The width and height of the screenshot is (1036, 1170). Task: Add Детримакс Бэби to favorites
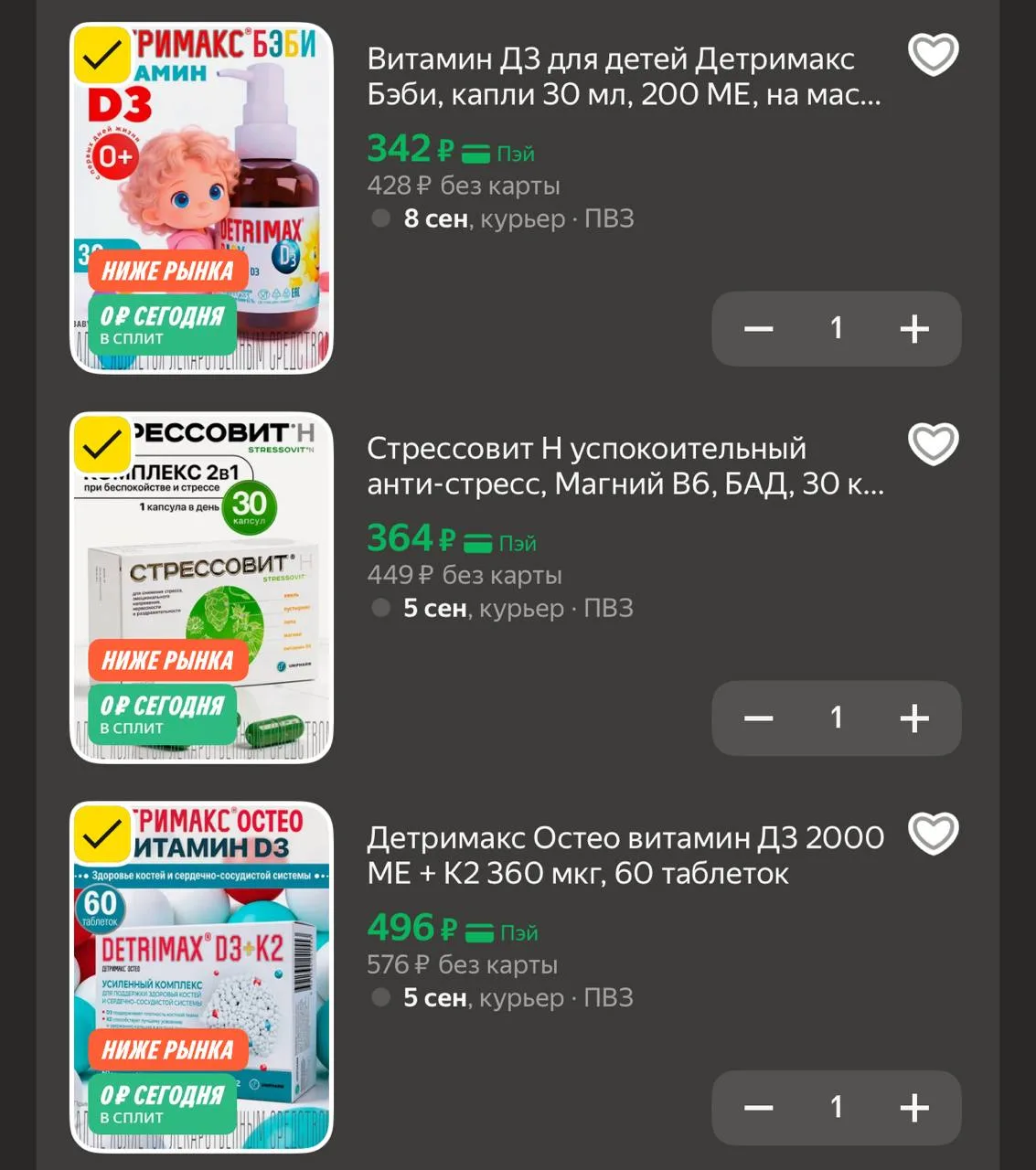tap(933, 54)
